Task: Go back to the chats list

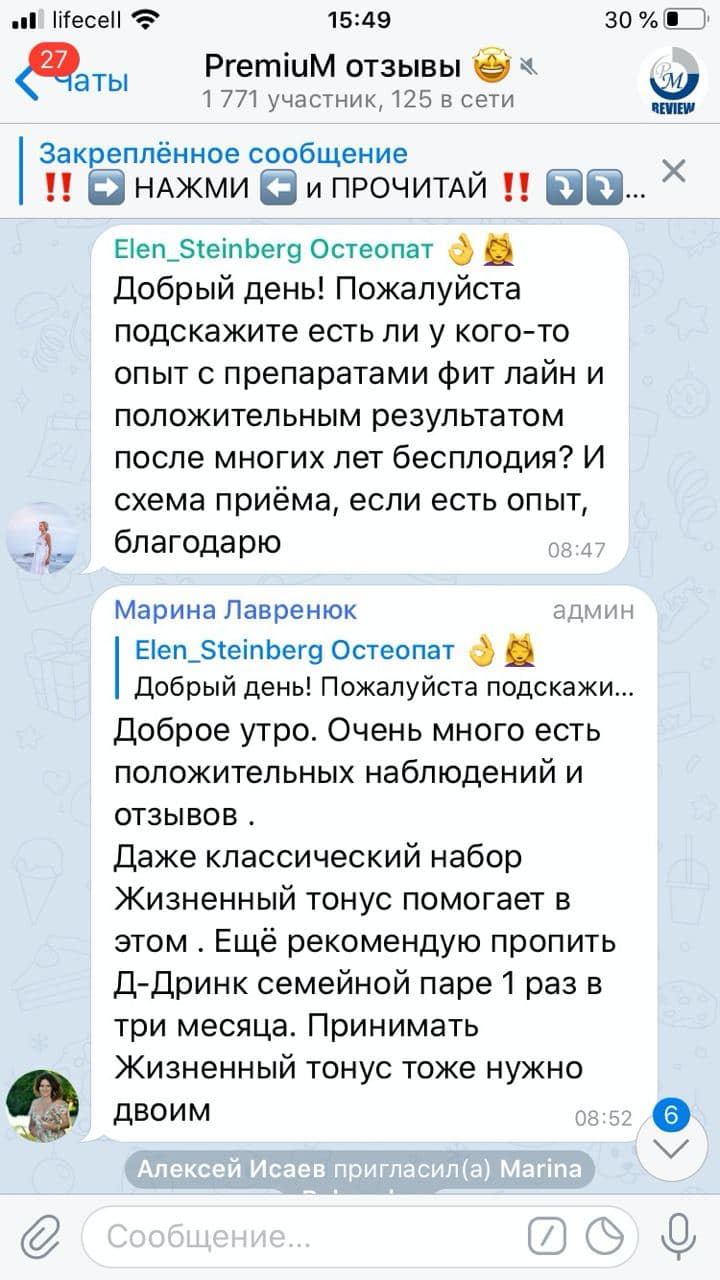Action: [70, 80]
